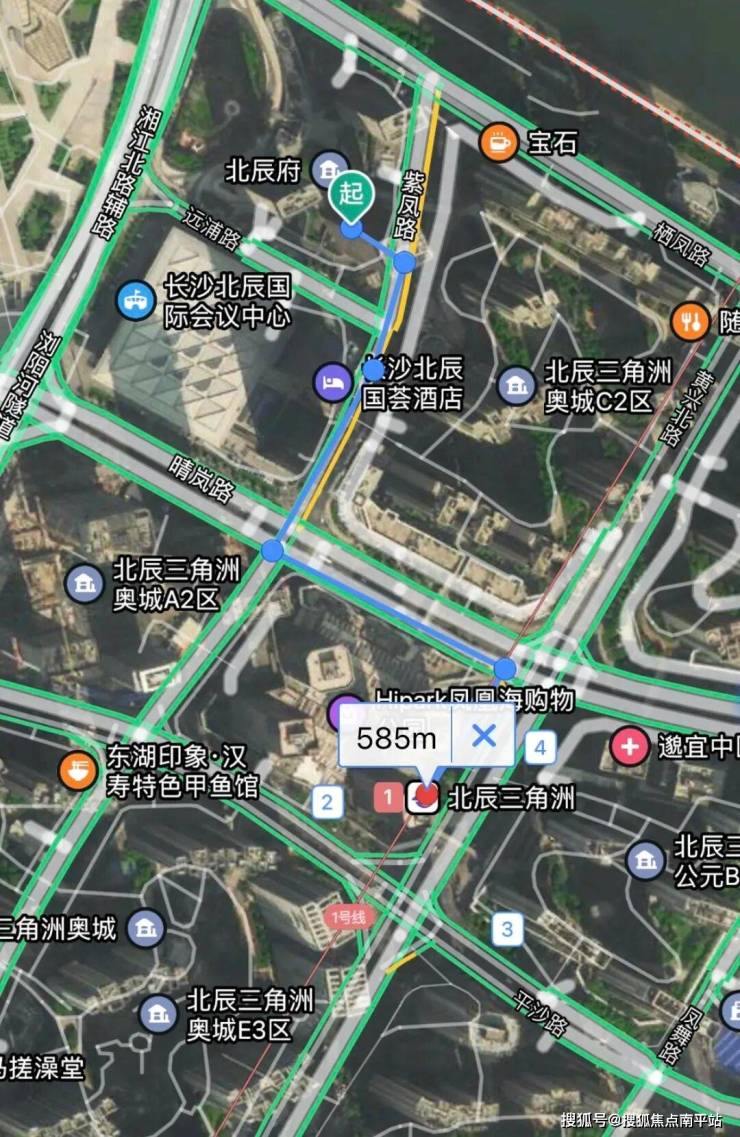
Task: Open the 北辰三角洲奥城E3区 marker
Action: click(157, 1014)
